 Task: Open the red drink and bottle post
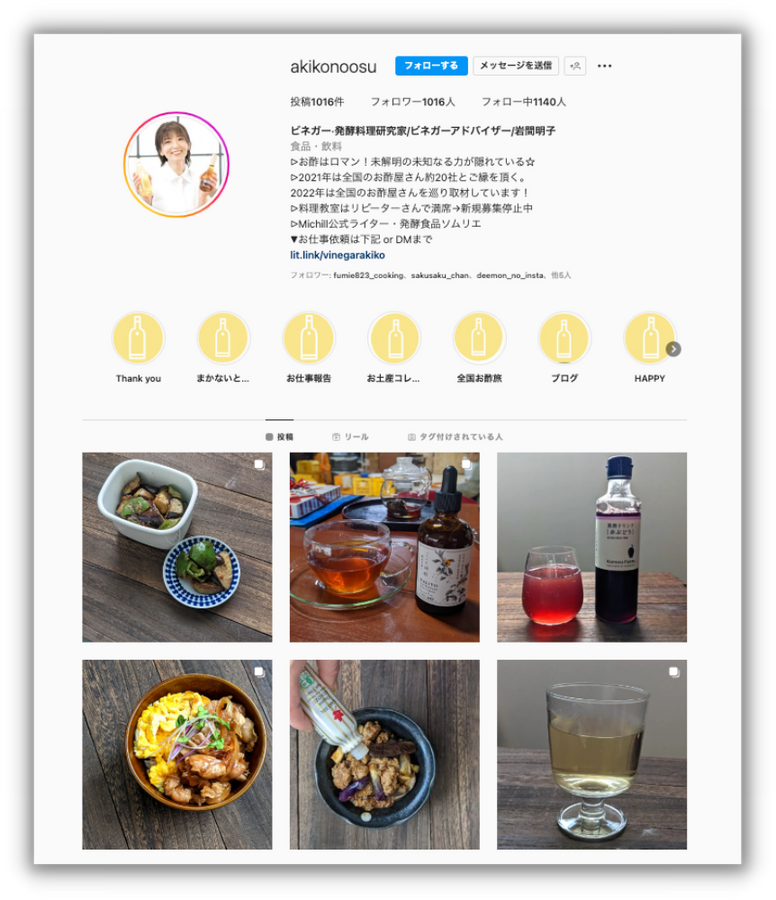[x=592, y=547]
